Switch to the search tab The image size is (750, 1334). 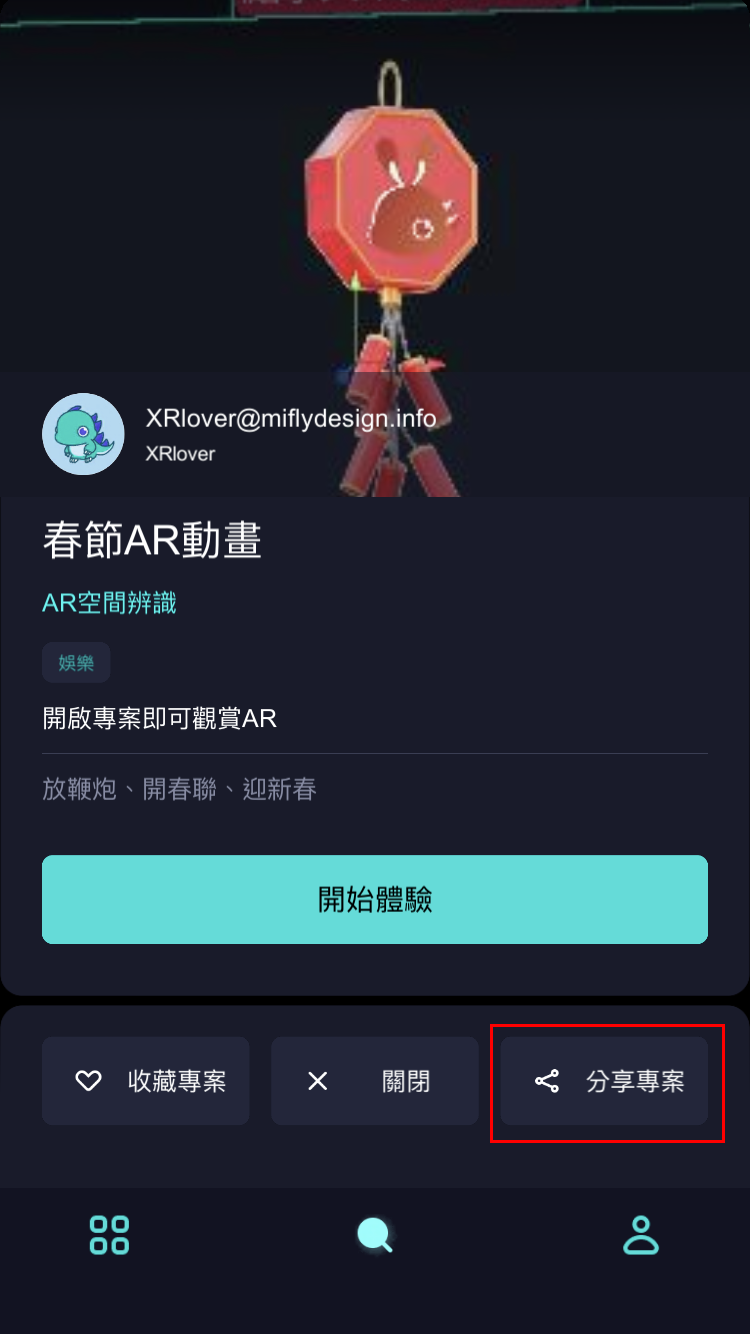pos(375,1235)
